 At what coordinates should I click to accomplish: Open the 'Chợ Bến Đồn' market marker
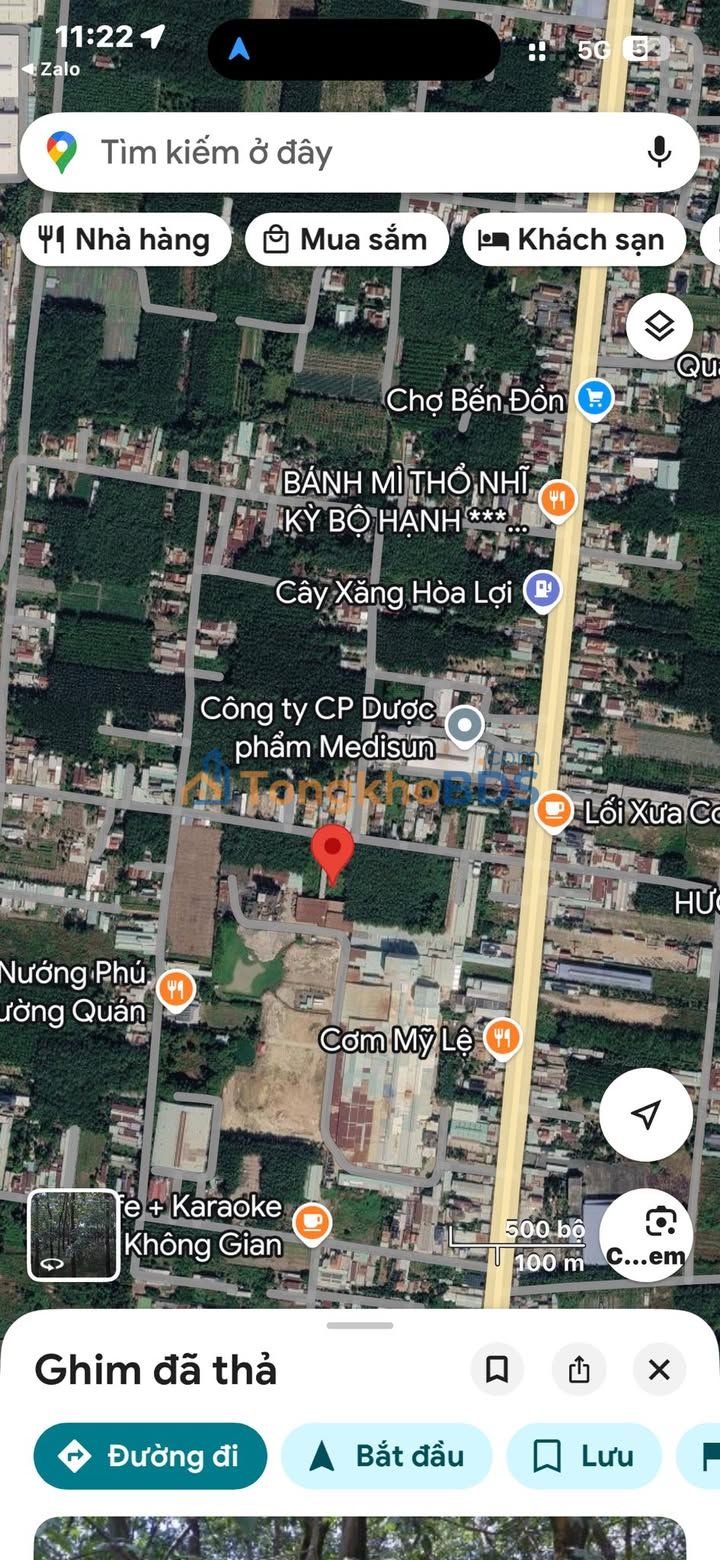coord(594,400)
